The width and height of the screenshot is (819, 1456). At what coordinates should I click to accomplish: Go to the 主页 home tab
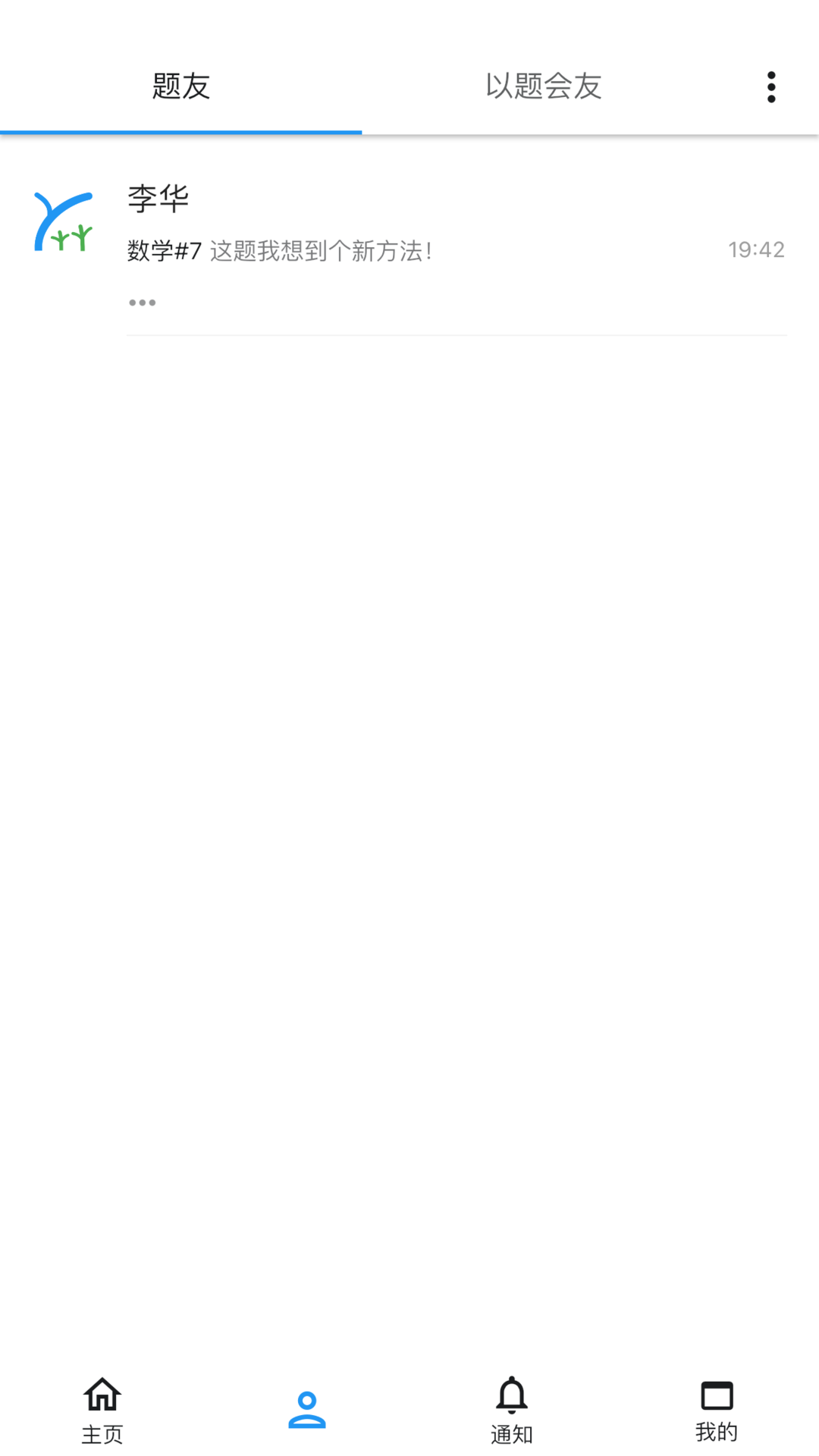click(102, 1410)
